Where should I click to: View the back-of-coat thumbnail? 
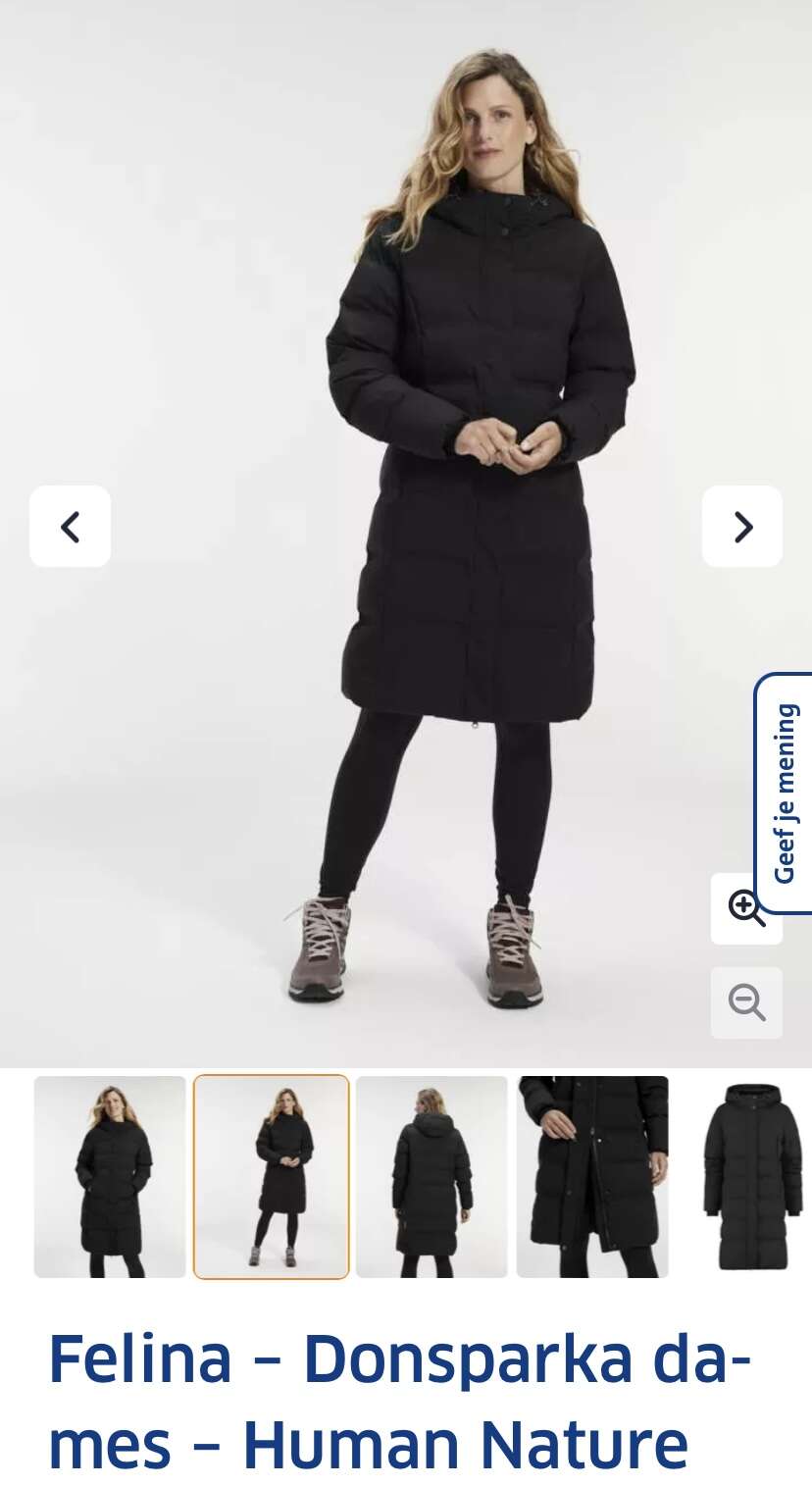[x=431, y=1177]
